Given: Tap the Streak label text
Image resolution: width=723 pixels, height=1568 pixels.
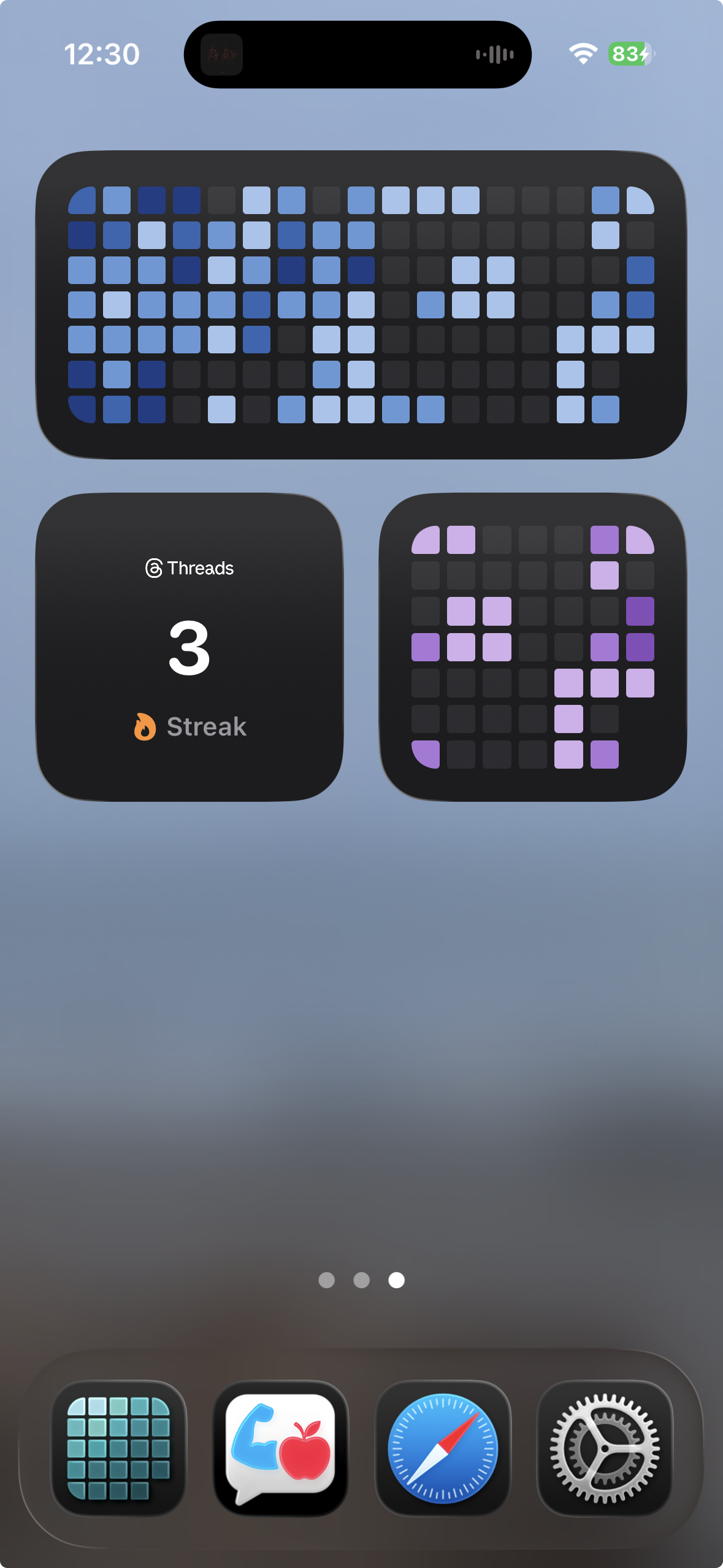Looking at the screenshot, I should click(207, 726).
